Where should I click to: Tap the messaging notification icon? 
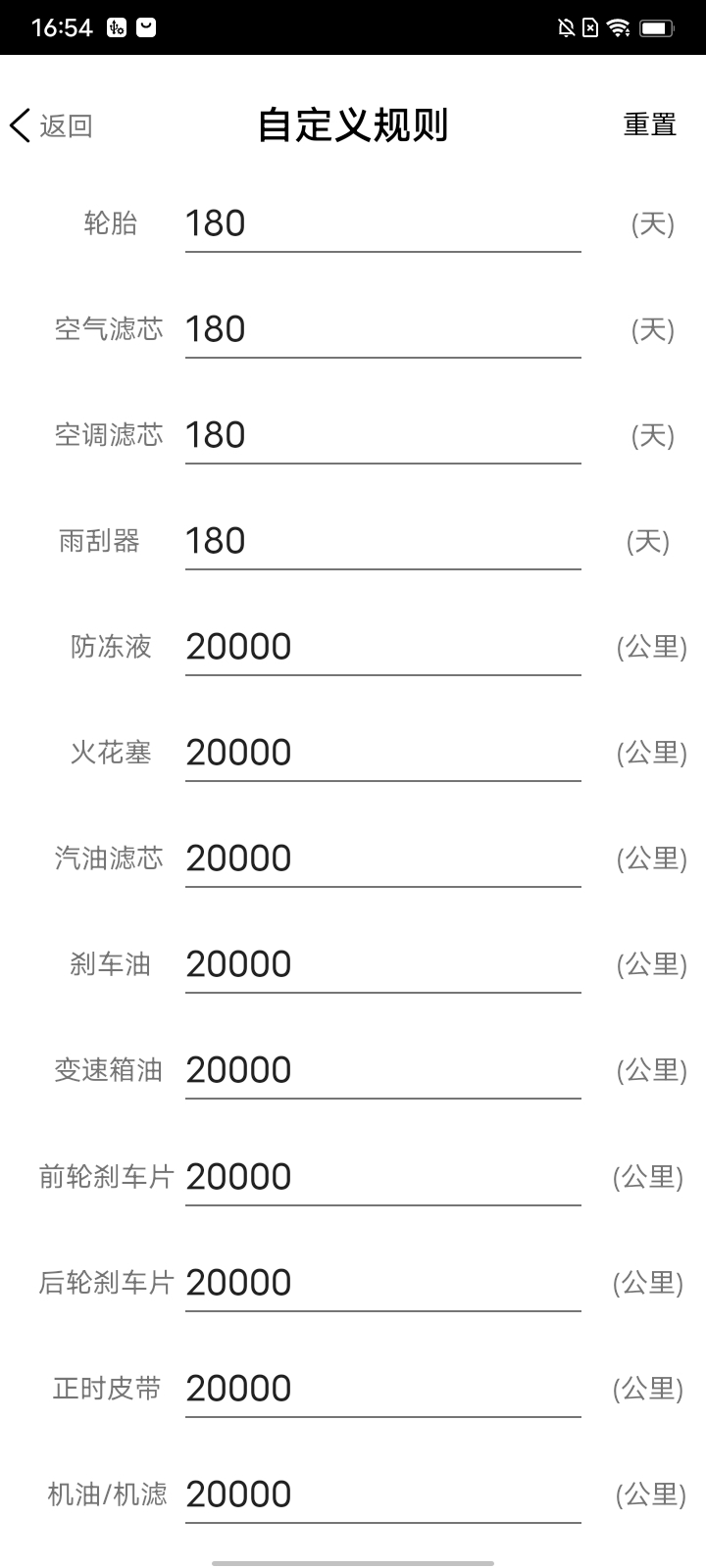(143, 26)
